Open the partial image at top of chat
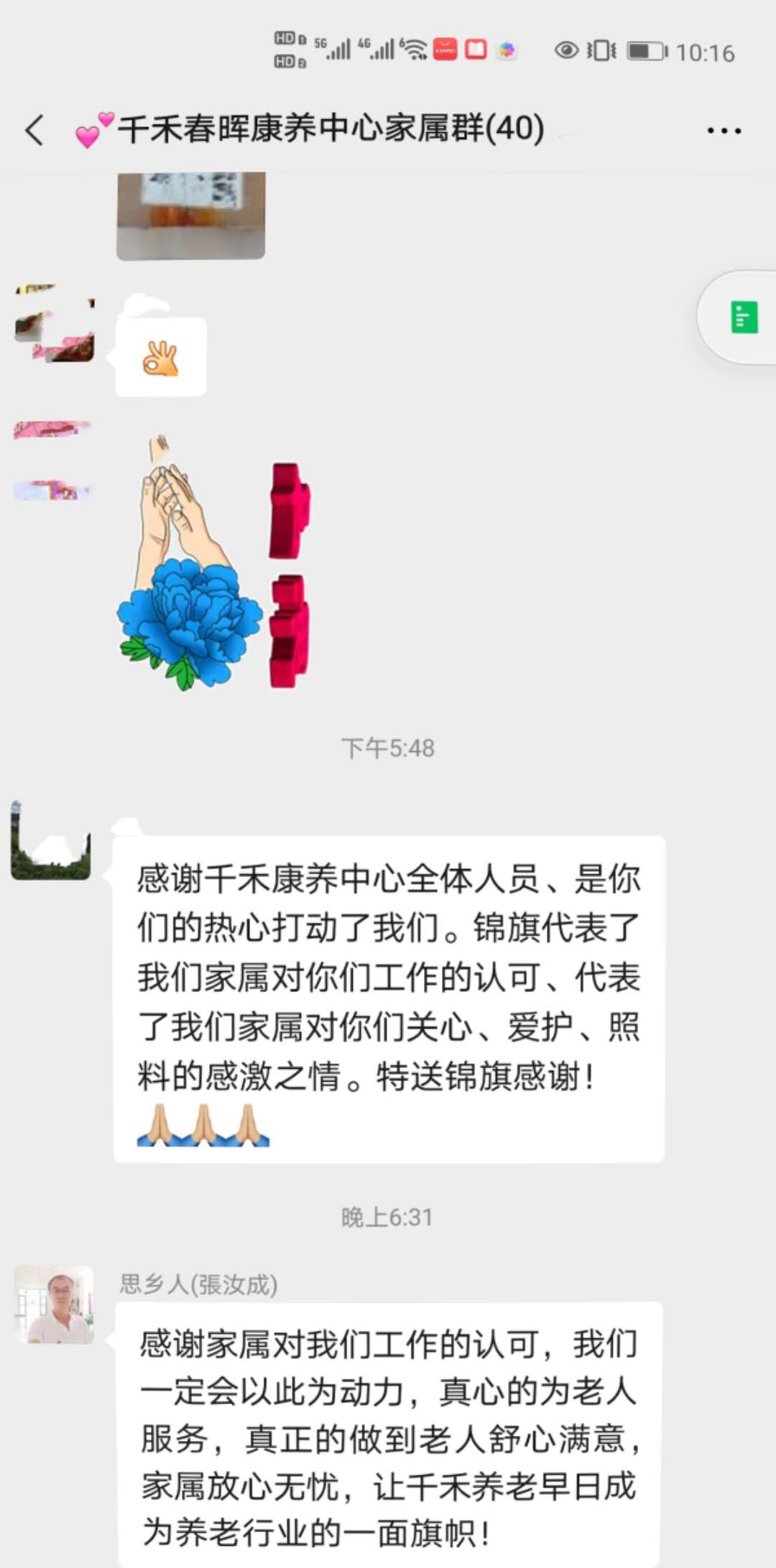This screenshot has height=1568, width=776. (x=191, y=215)
